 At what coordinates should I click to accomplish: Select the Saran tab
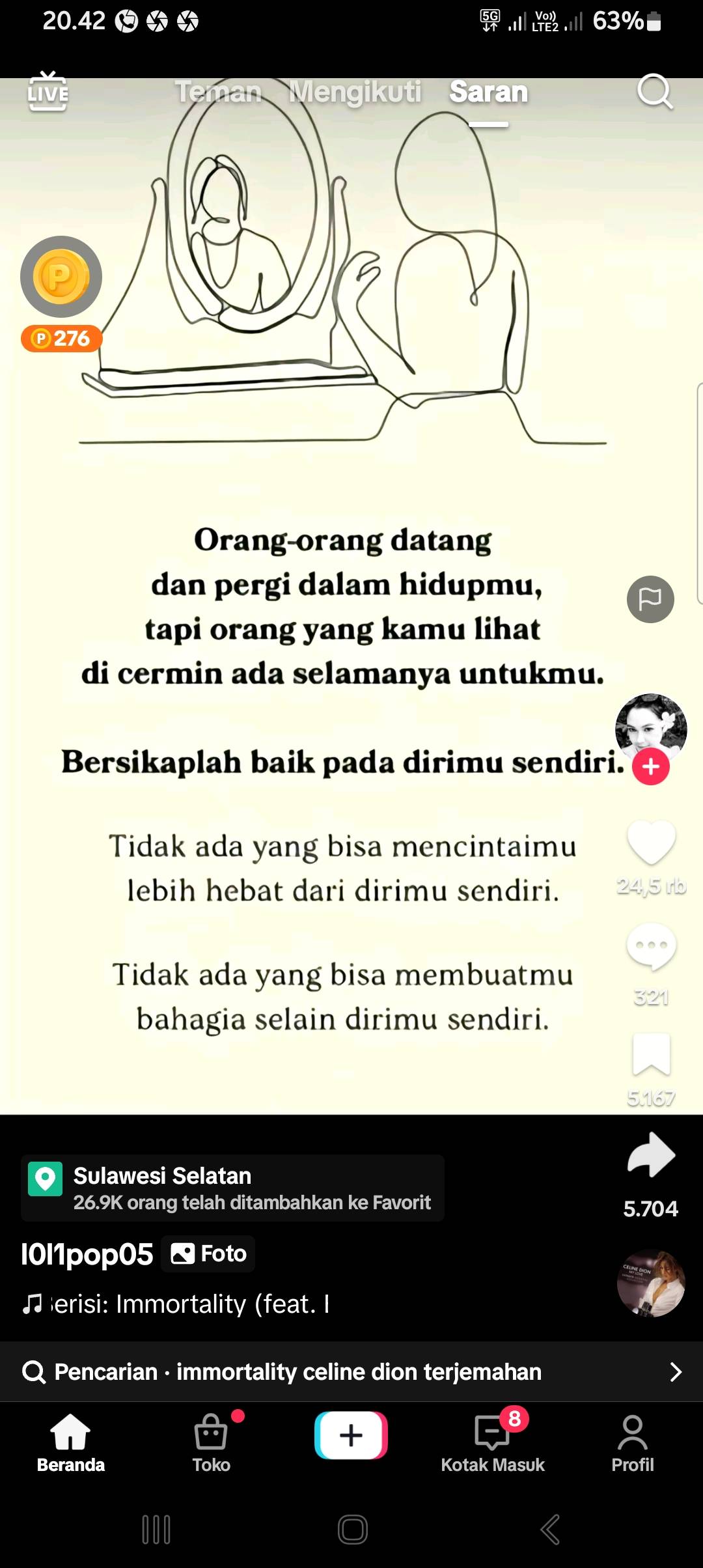[x=488, y=92]
